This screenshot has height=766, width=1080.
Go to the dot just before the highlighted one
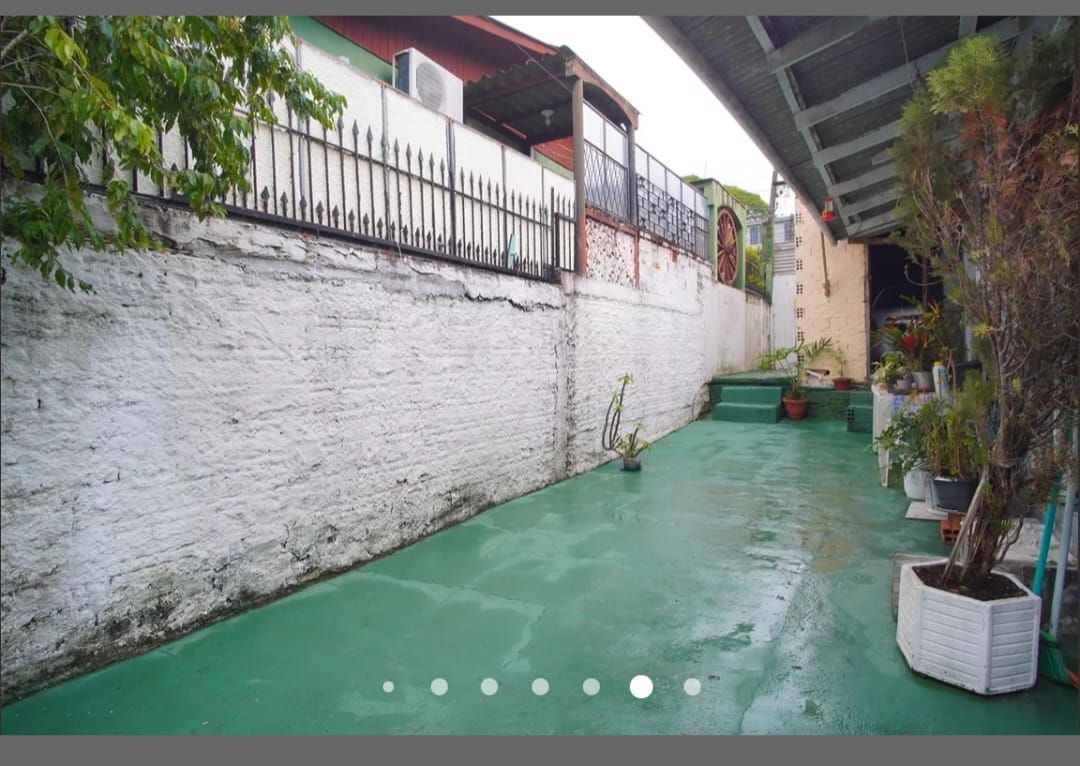(591, 687)
